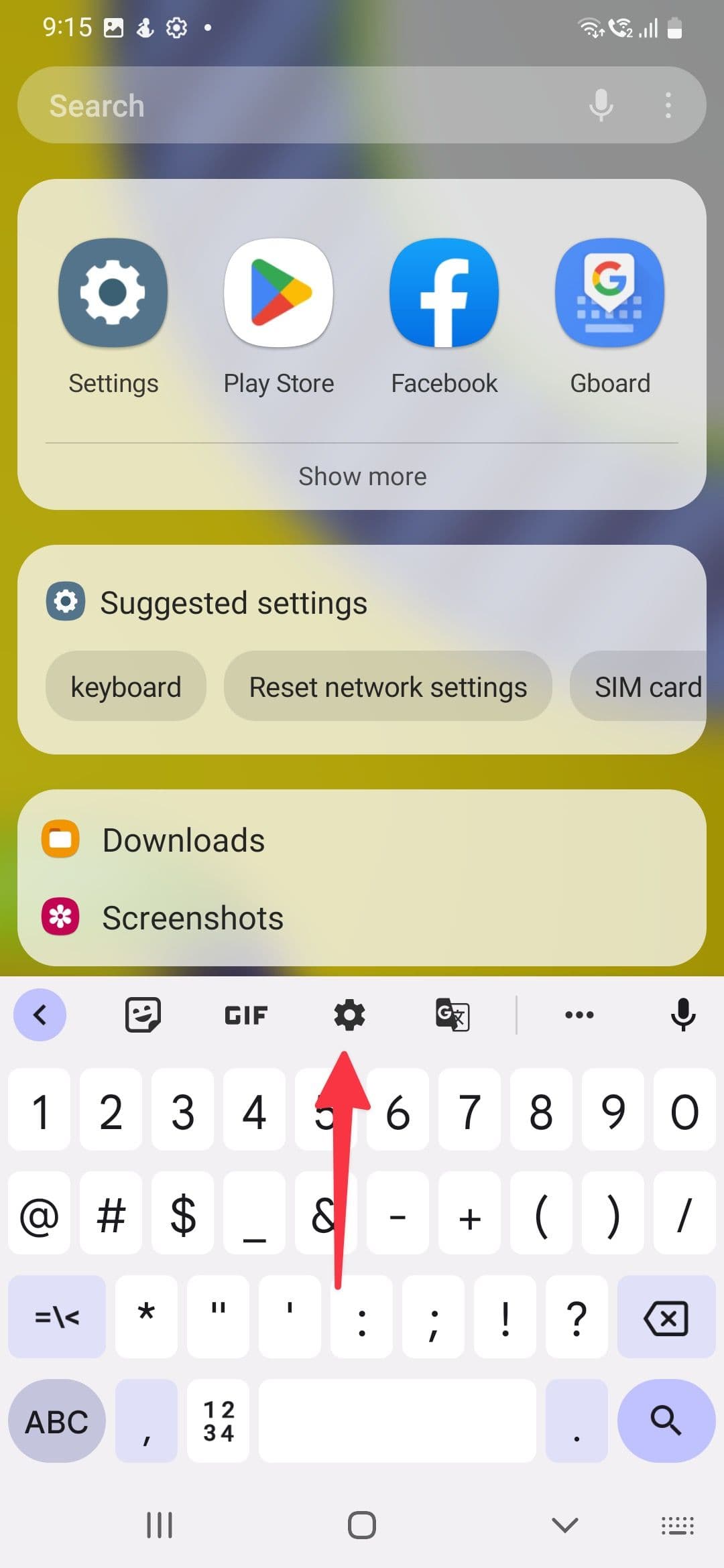Tap the backspace key

pos(666,1317)
